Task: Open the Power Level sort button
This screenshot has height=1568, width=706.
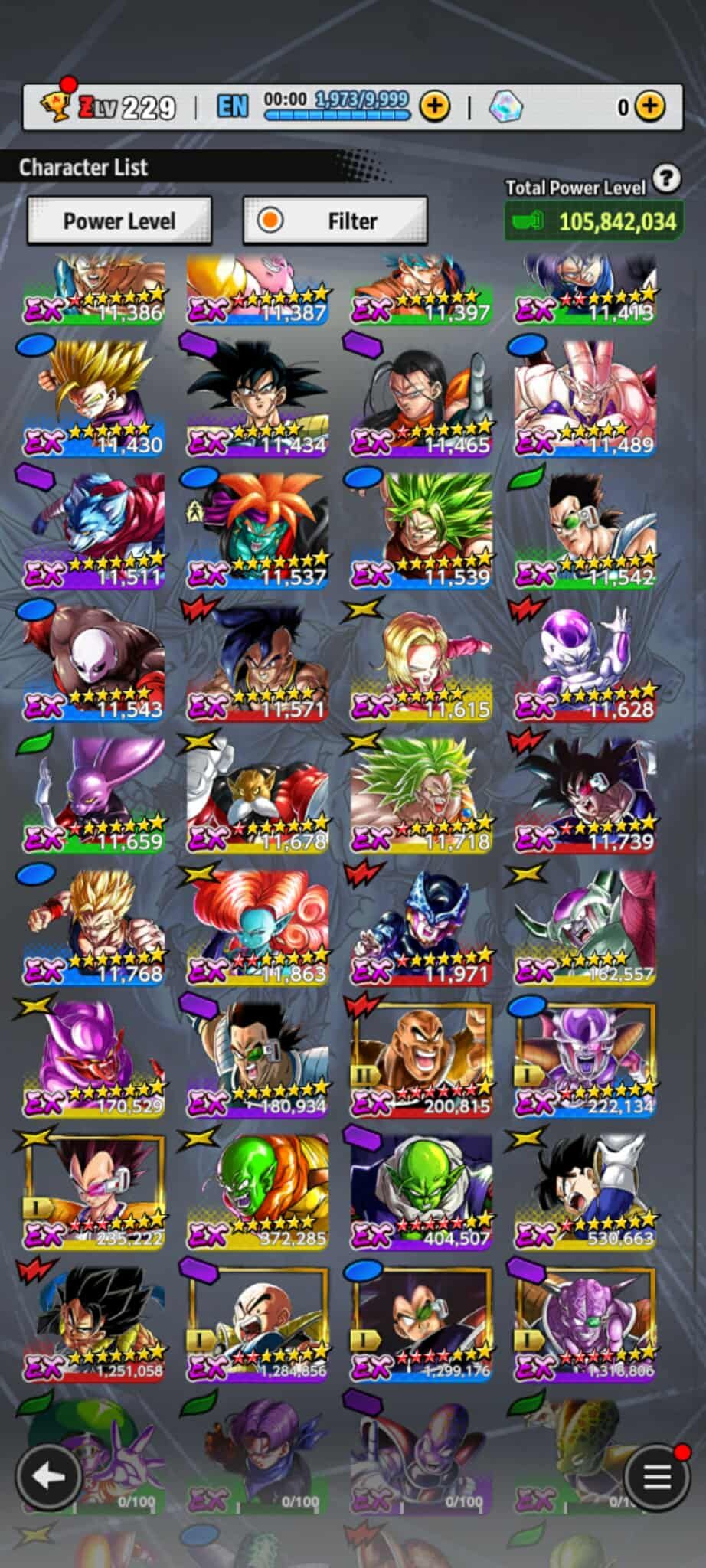Action: click(x=119, y=221)
